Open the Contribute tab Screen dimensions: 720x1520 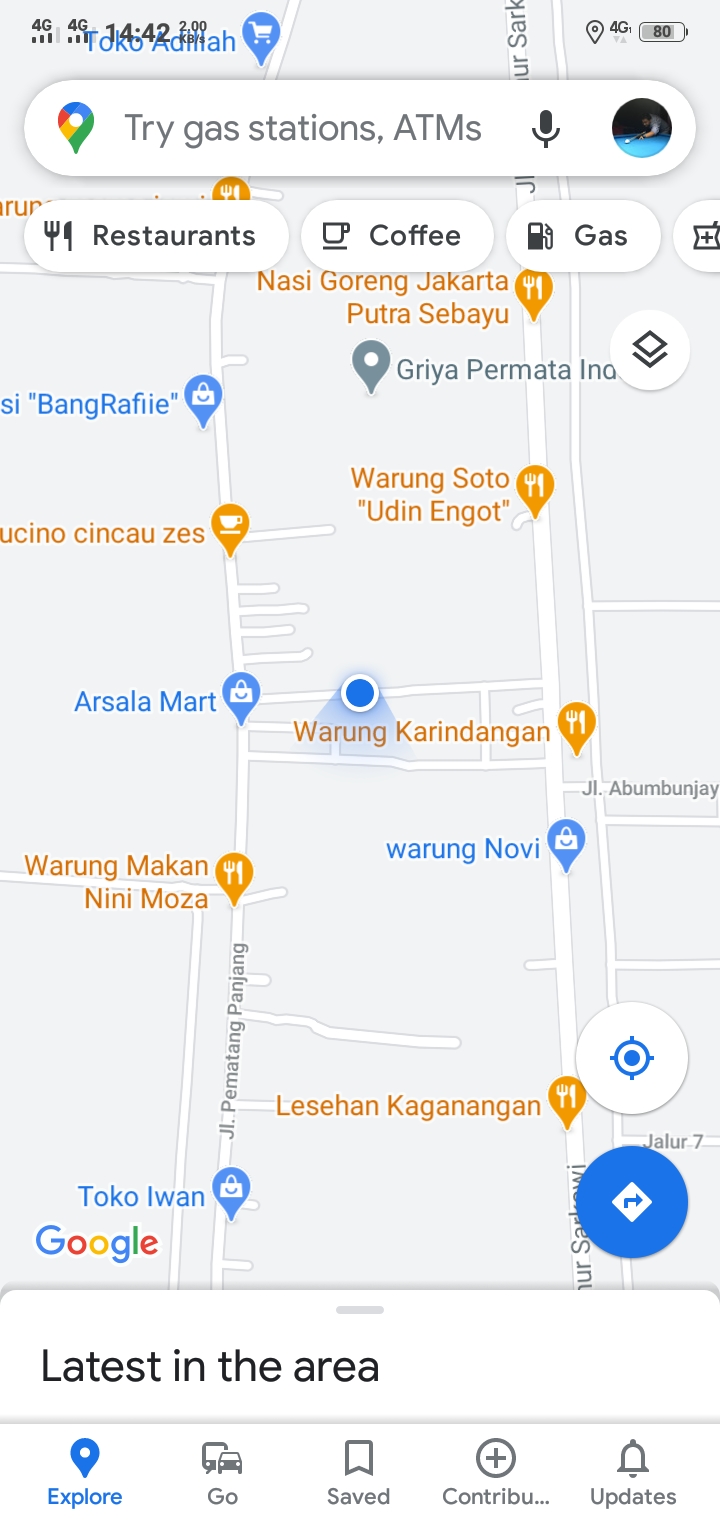(x=496, y=1472)
